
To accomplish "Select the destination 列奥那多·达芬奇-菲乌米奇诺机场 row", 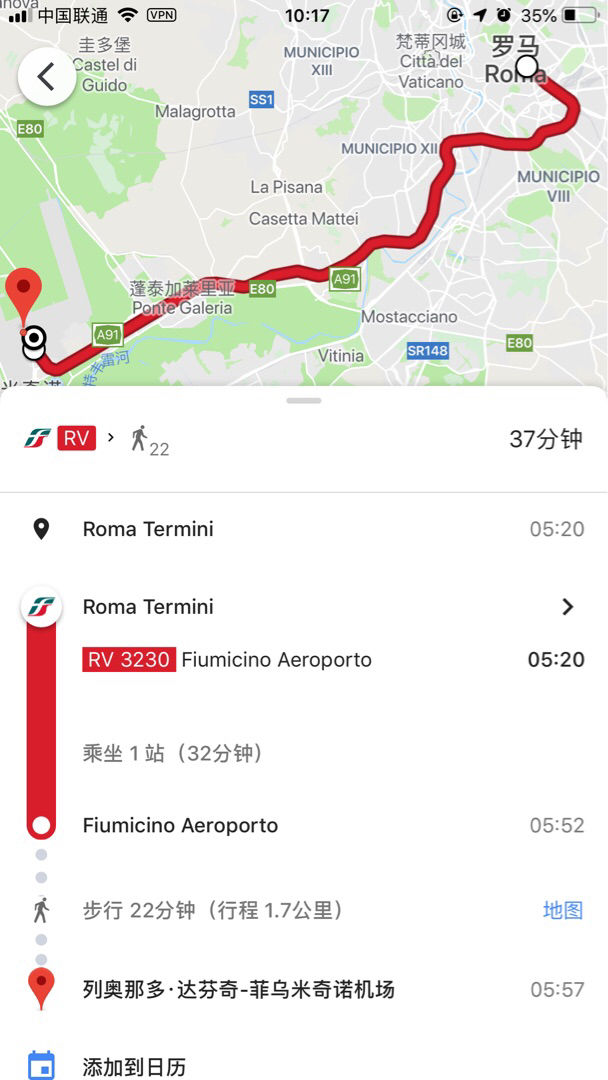I will point(238,990).
